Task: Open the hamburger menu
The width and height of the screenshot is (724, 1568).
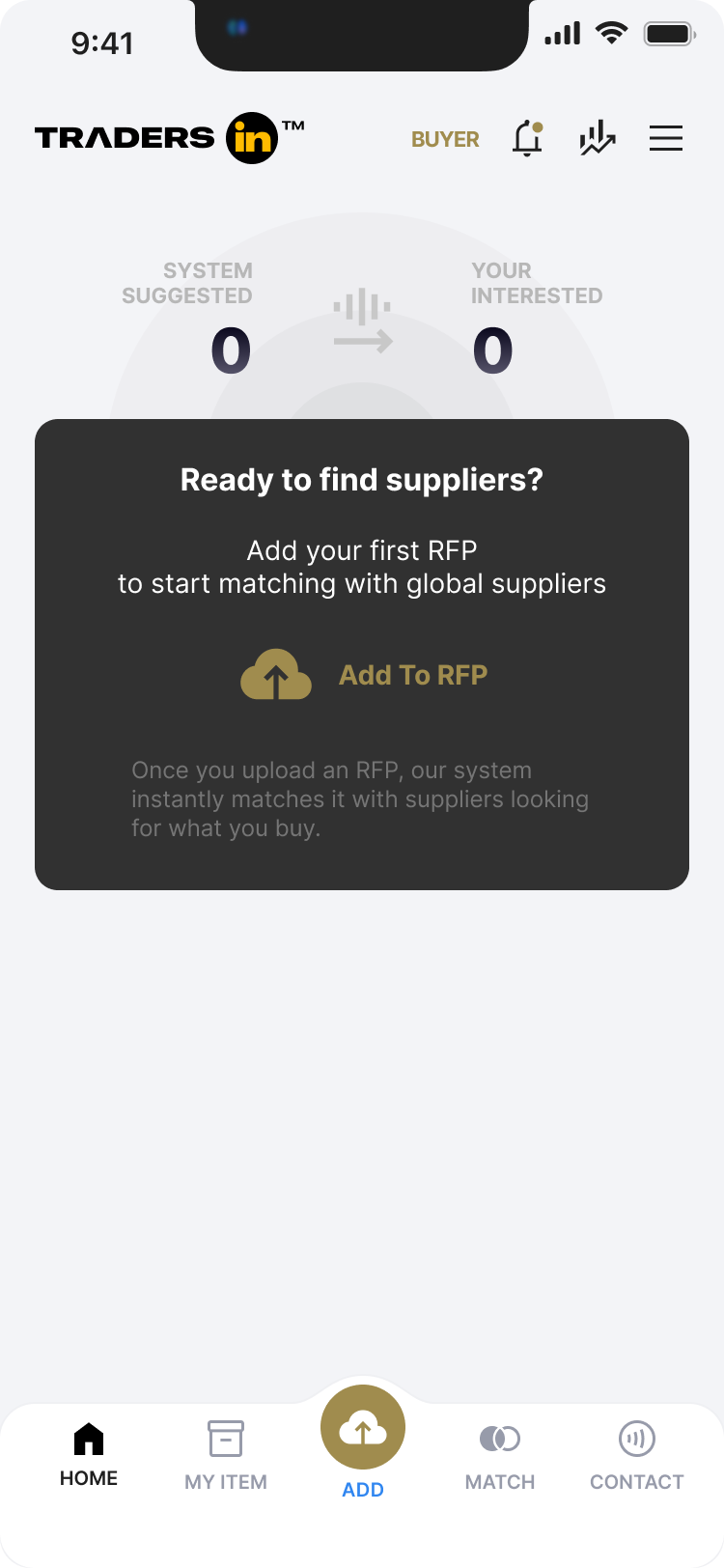Action: (665, 139)
